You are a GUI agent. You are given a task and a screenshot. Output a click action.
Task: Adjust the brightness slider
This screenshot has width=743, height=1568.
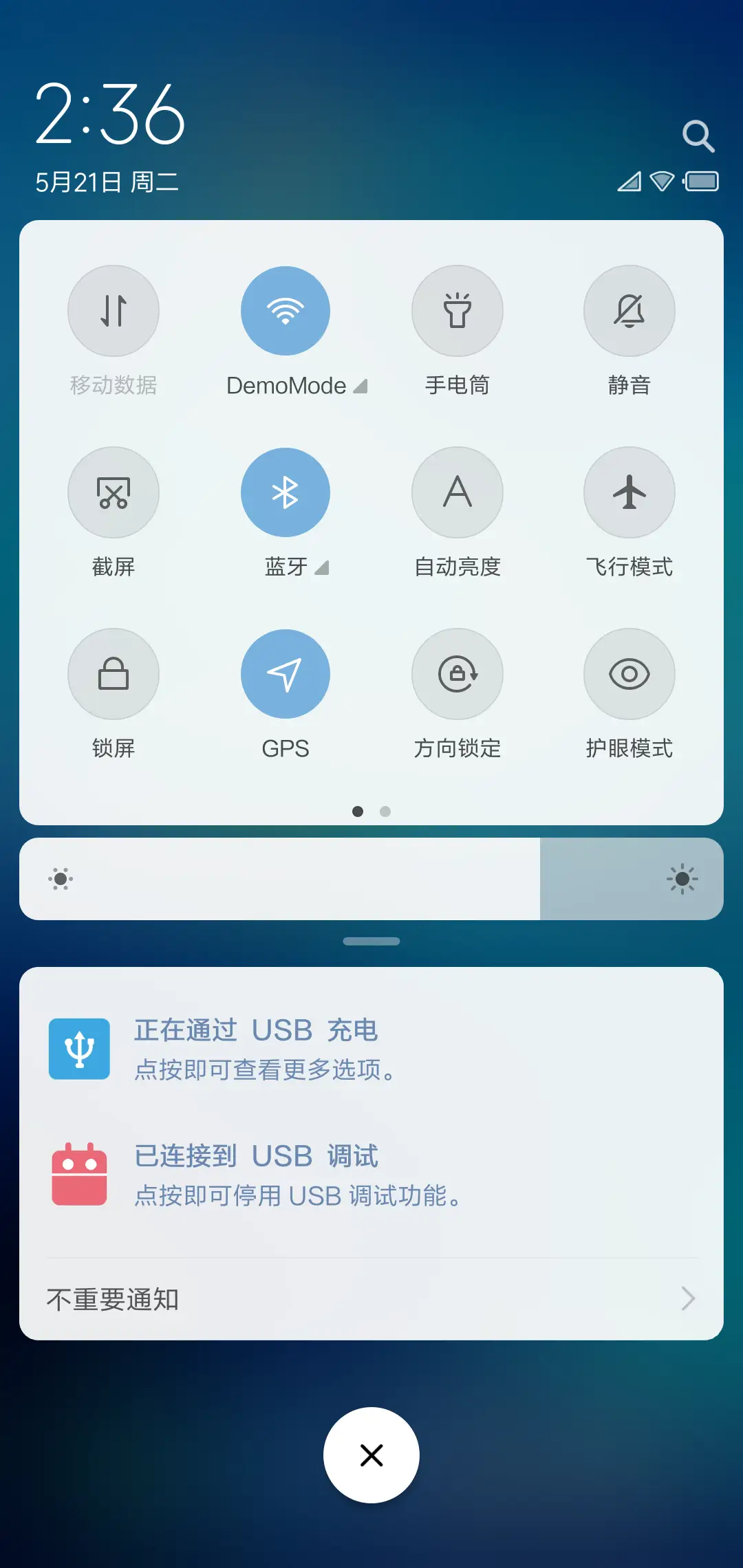[x=371, y=879]
